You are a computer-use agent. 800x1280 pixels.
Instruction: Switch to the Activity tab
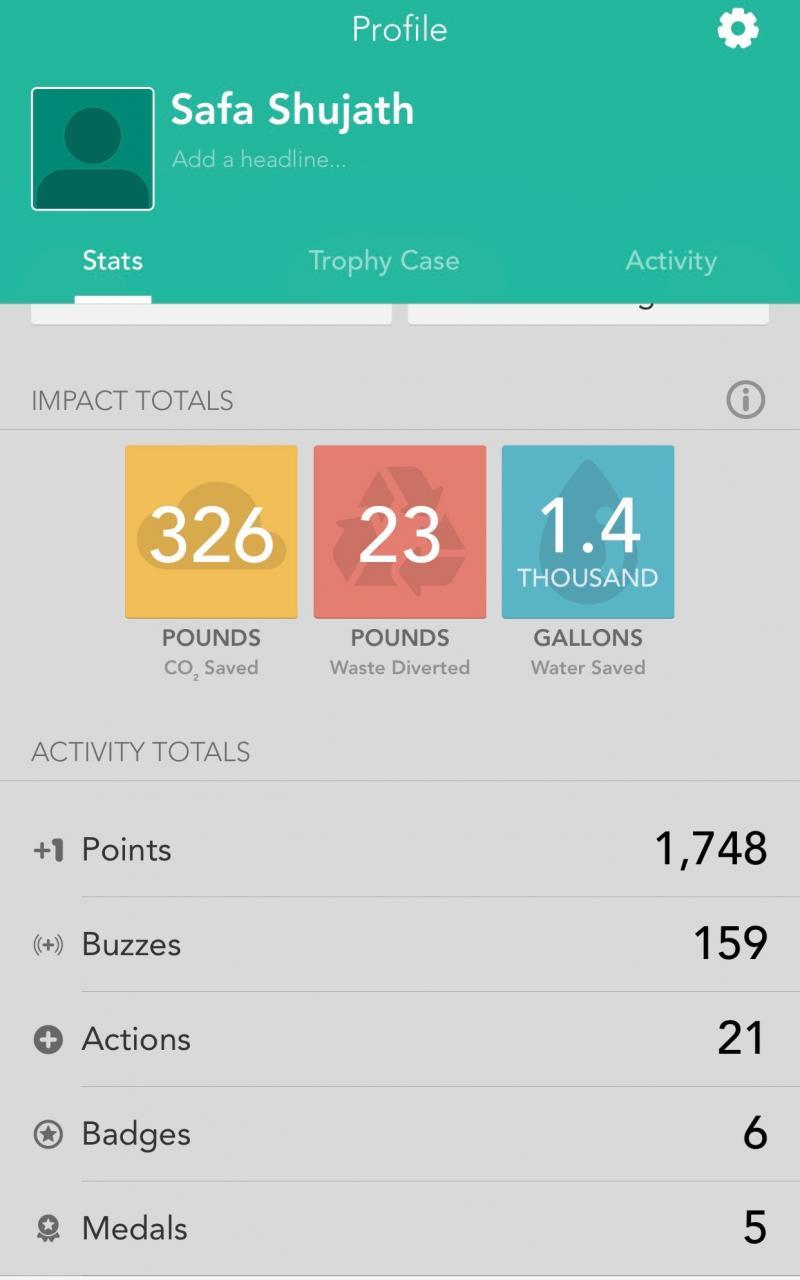(x=671, y=261)
